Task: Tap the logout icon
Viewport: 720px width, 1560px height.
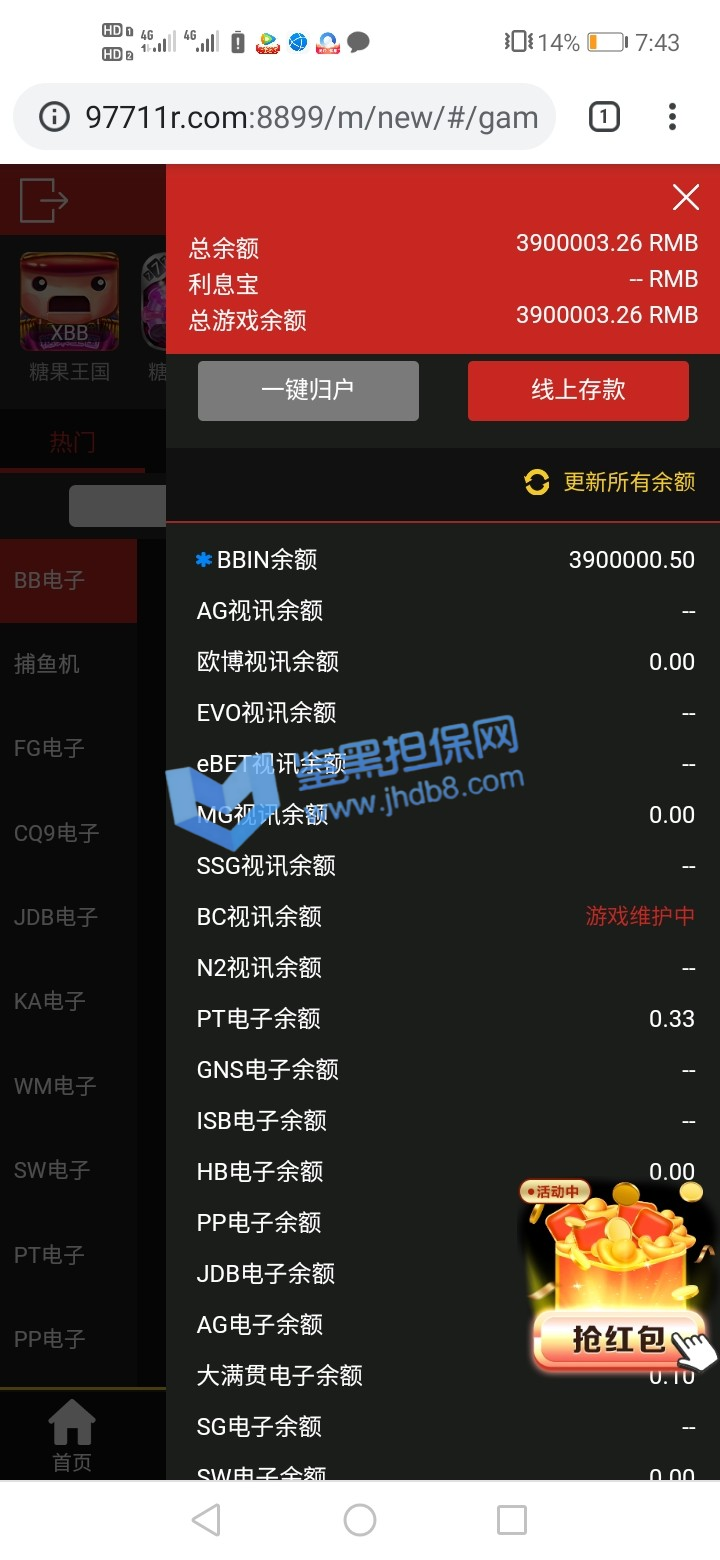Action: (x=44, y=200)
